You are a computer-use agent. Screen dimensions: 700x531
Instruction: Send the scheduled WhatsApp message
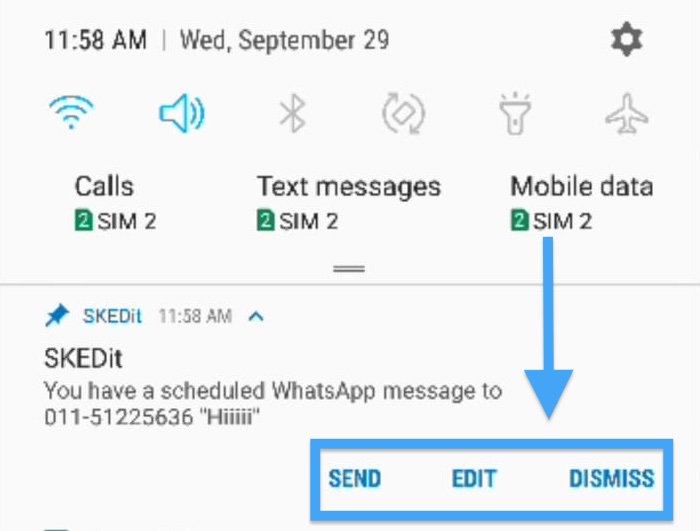354,478
